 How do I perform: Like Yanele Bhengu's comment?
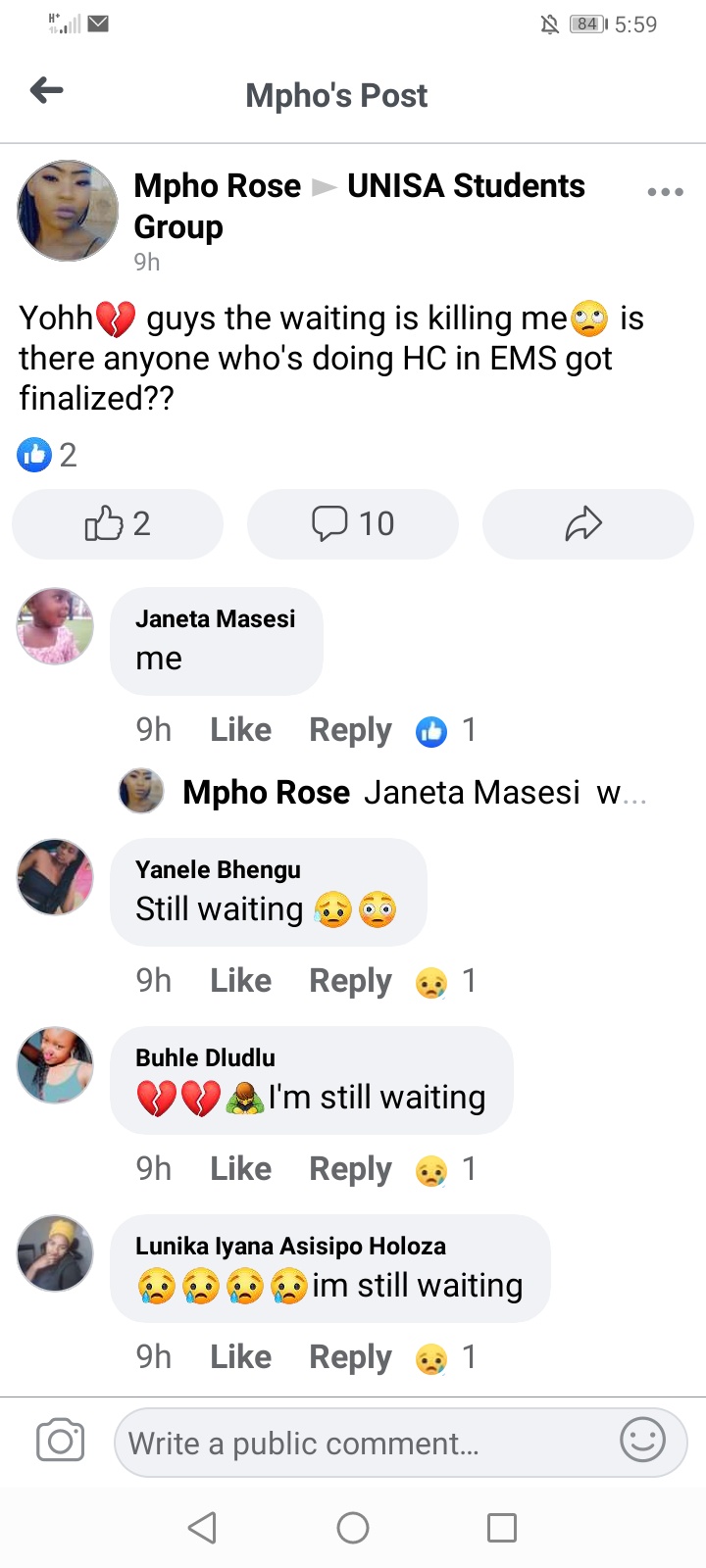(x=240, y=981)
